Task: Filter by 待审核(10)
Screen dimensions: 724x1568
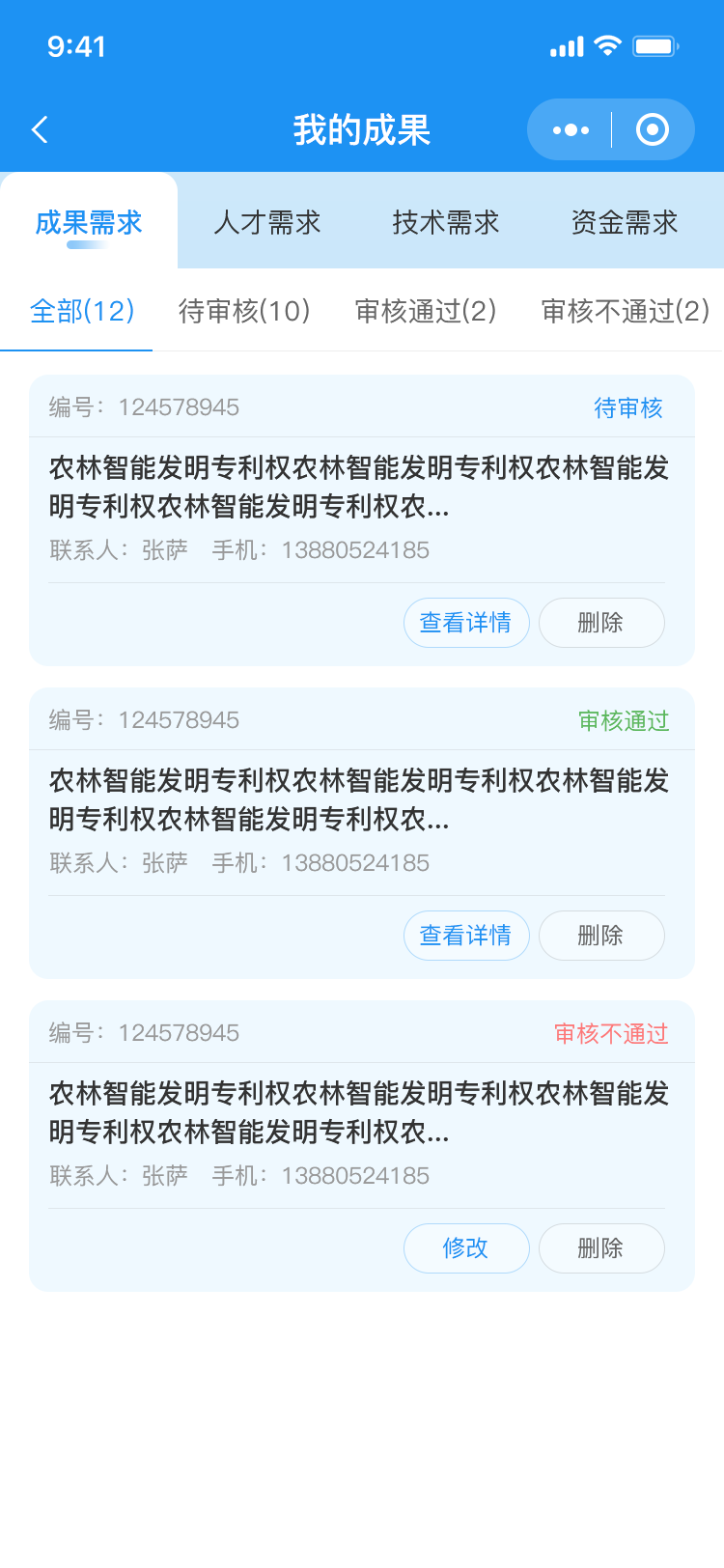Action: pyautogui.click(x=244, y=311)
